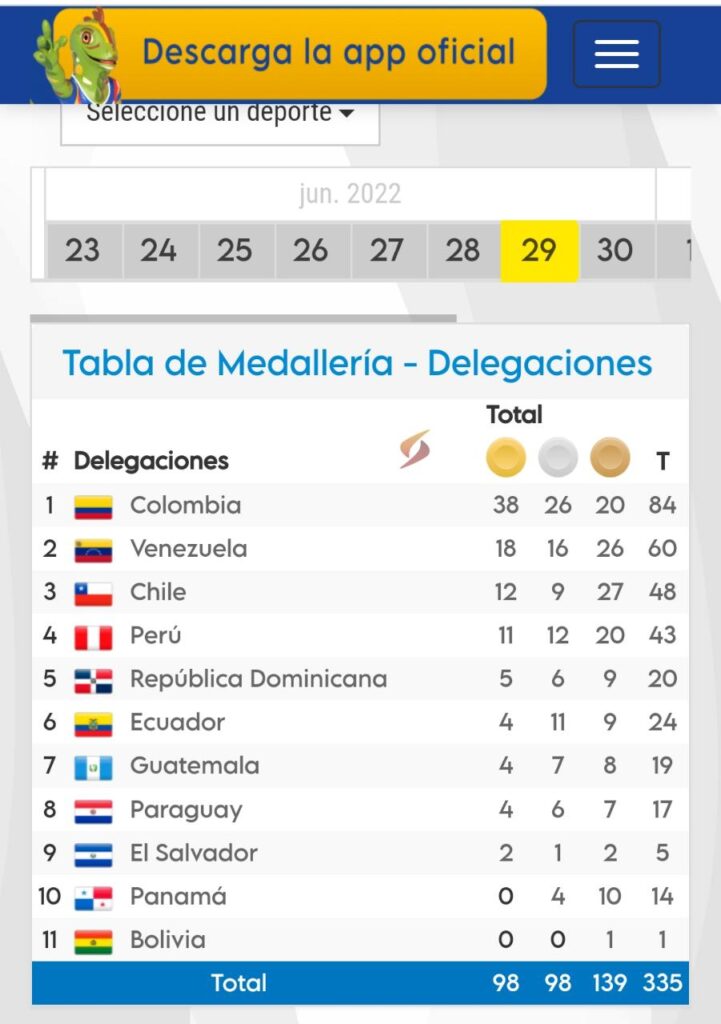Choose date 25 in the calendar
Screen dimensions: 721x1024
tap(234, 250)
